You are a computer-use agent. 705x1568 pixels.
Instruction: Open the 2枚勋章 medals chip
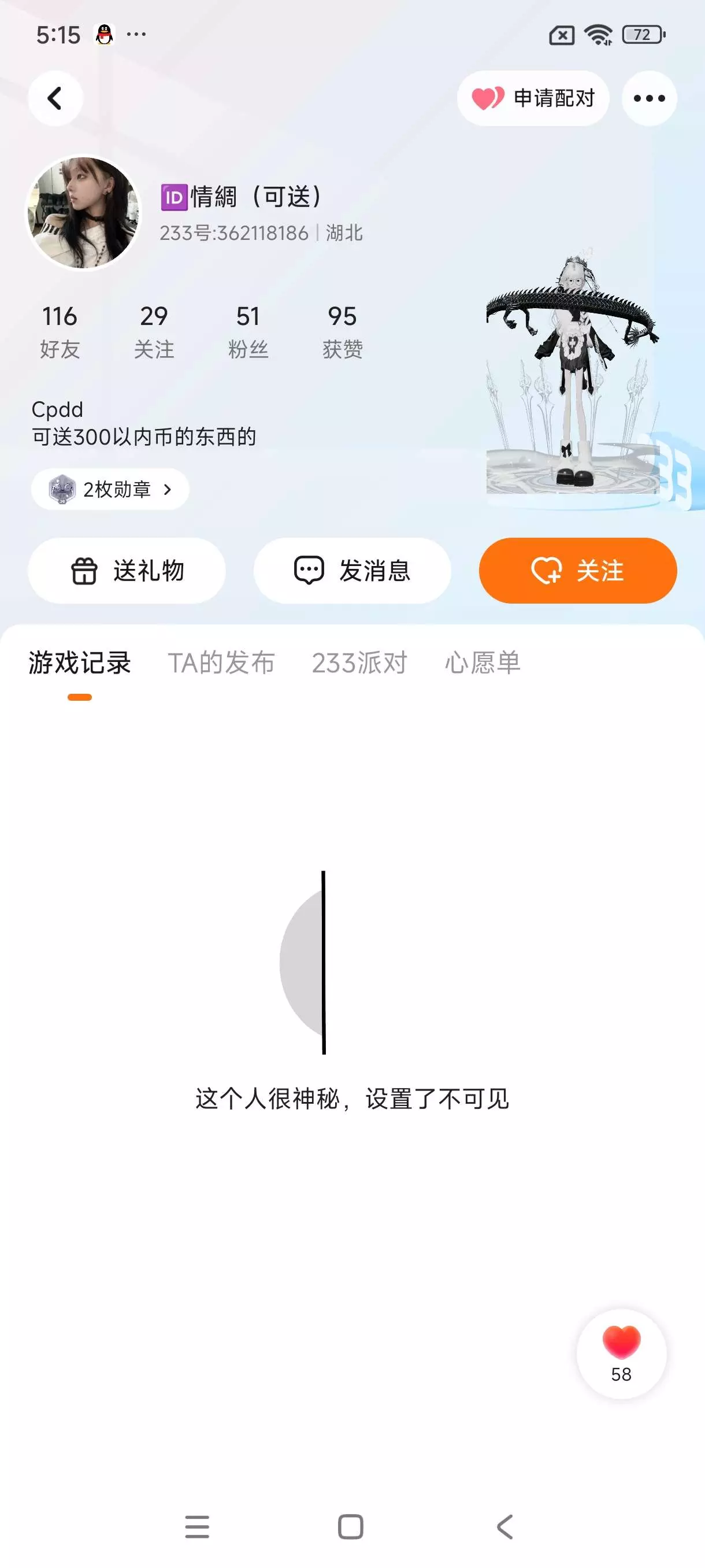110,489
